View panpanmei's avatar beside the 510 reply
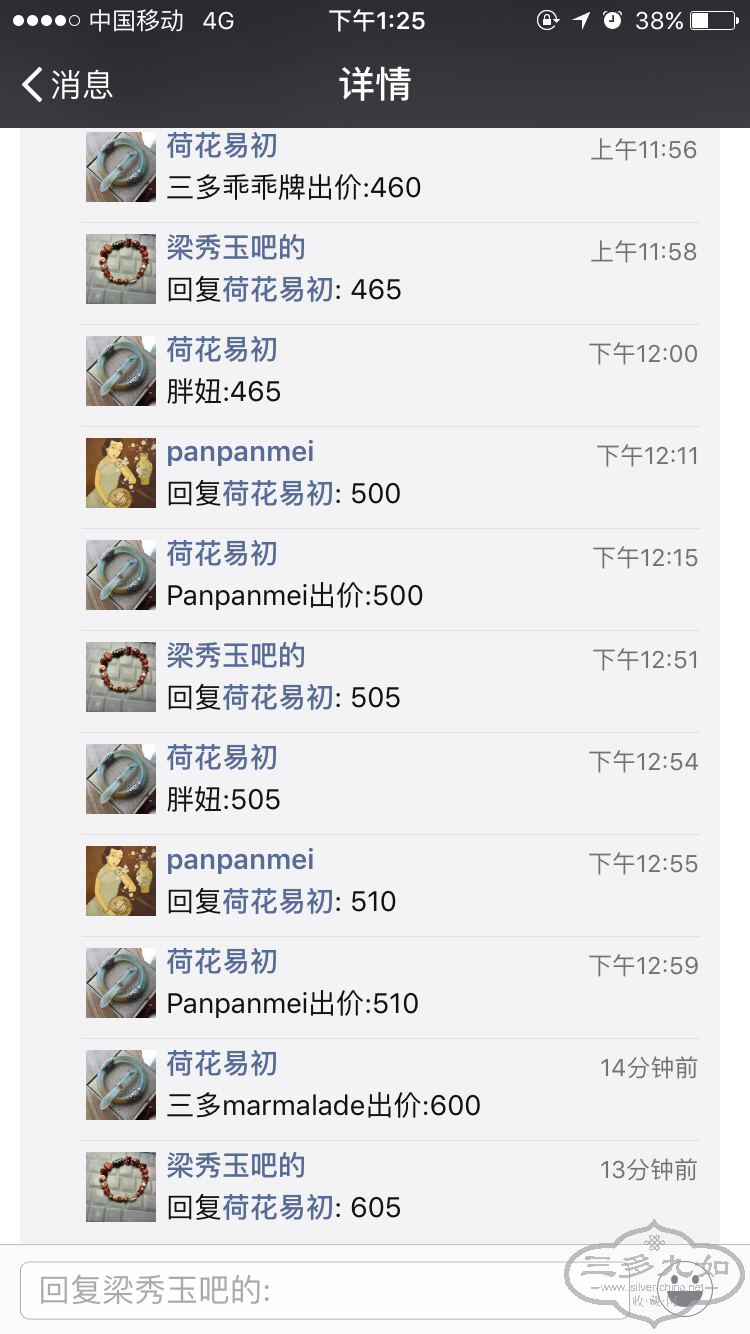 pos(121,881)
